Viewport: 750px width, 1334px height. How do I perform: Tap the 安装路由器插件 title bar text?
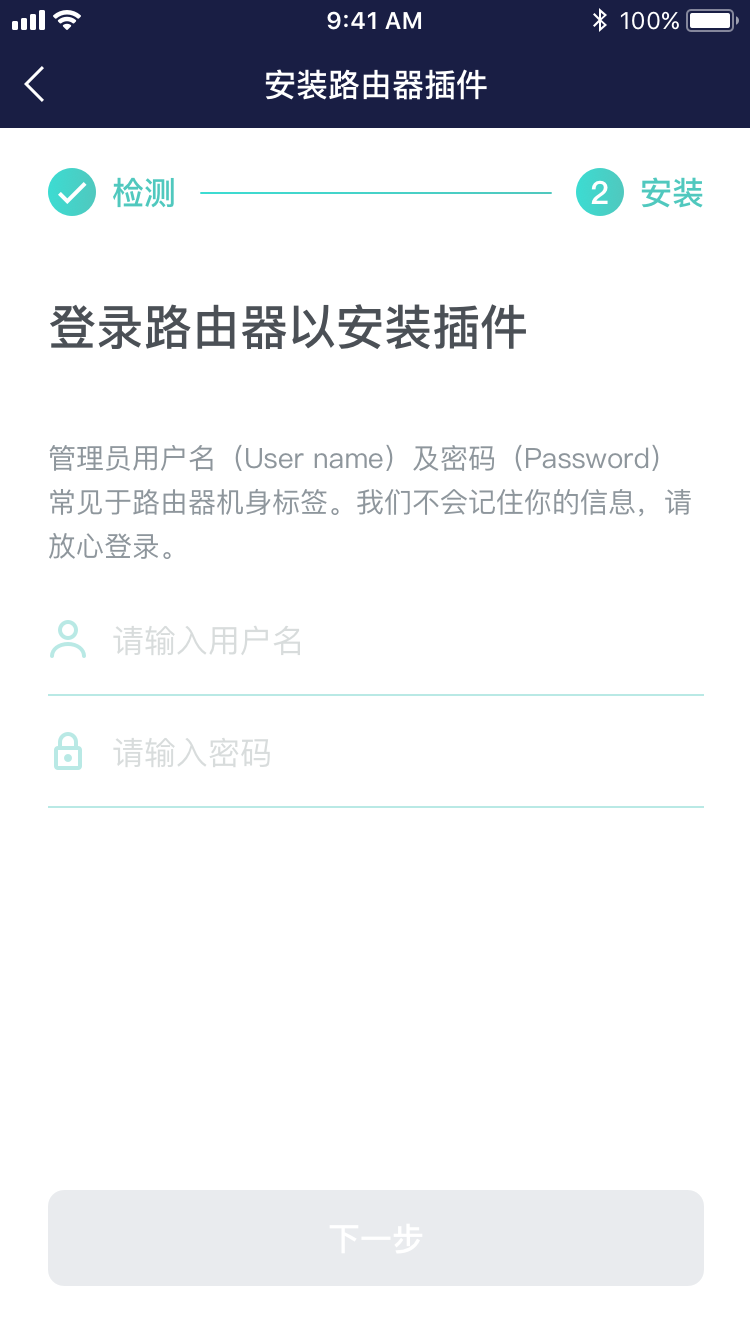pos(375,86)
